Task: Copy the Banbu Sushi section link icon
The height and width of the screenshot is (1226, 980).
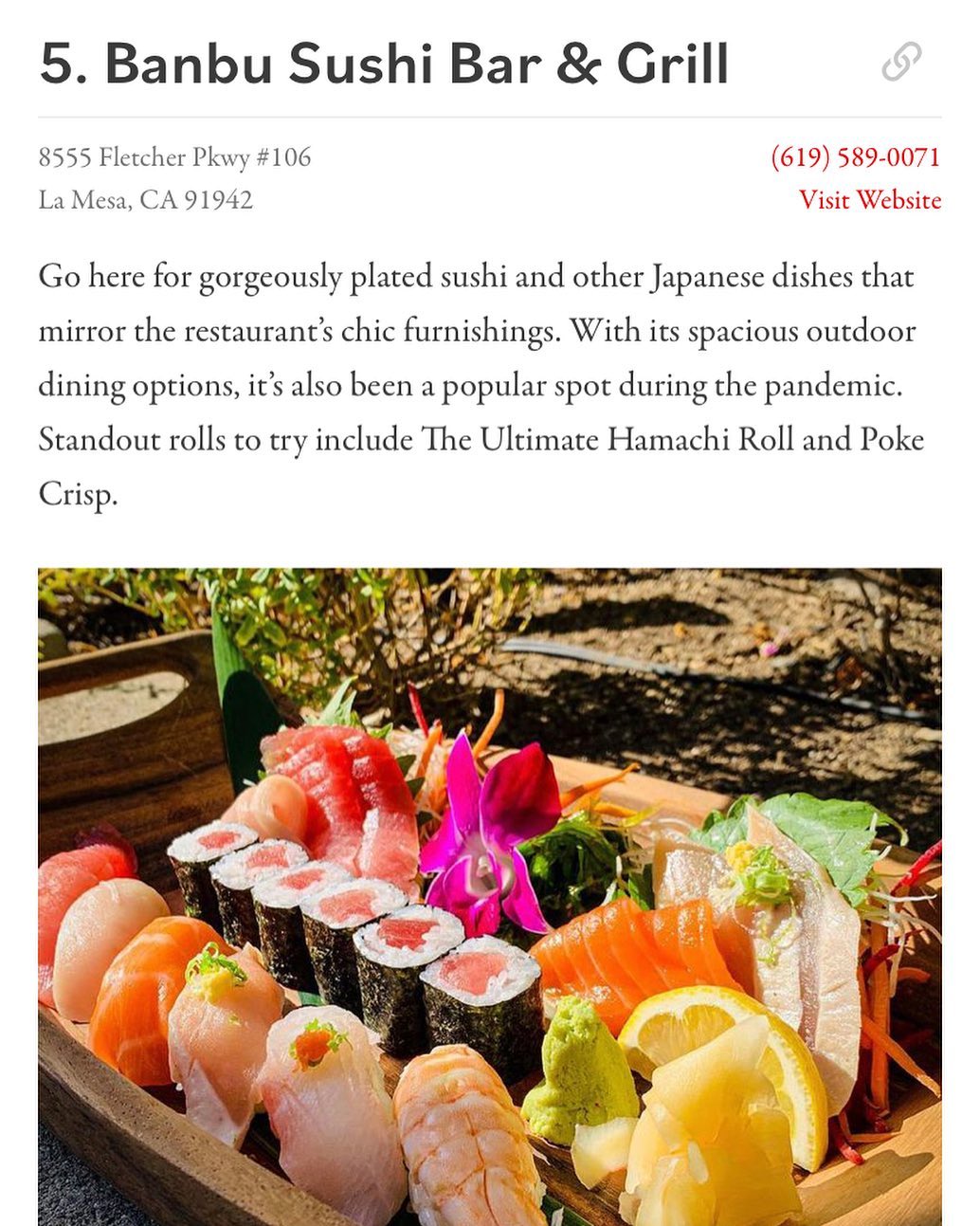Action: coord(901,63)
